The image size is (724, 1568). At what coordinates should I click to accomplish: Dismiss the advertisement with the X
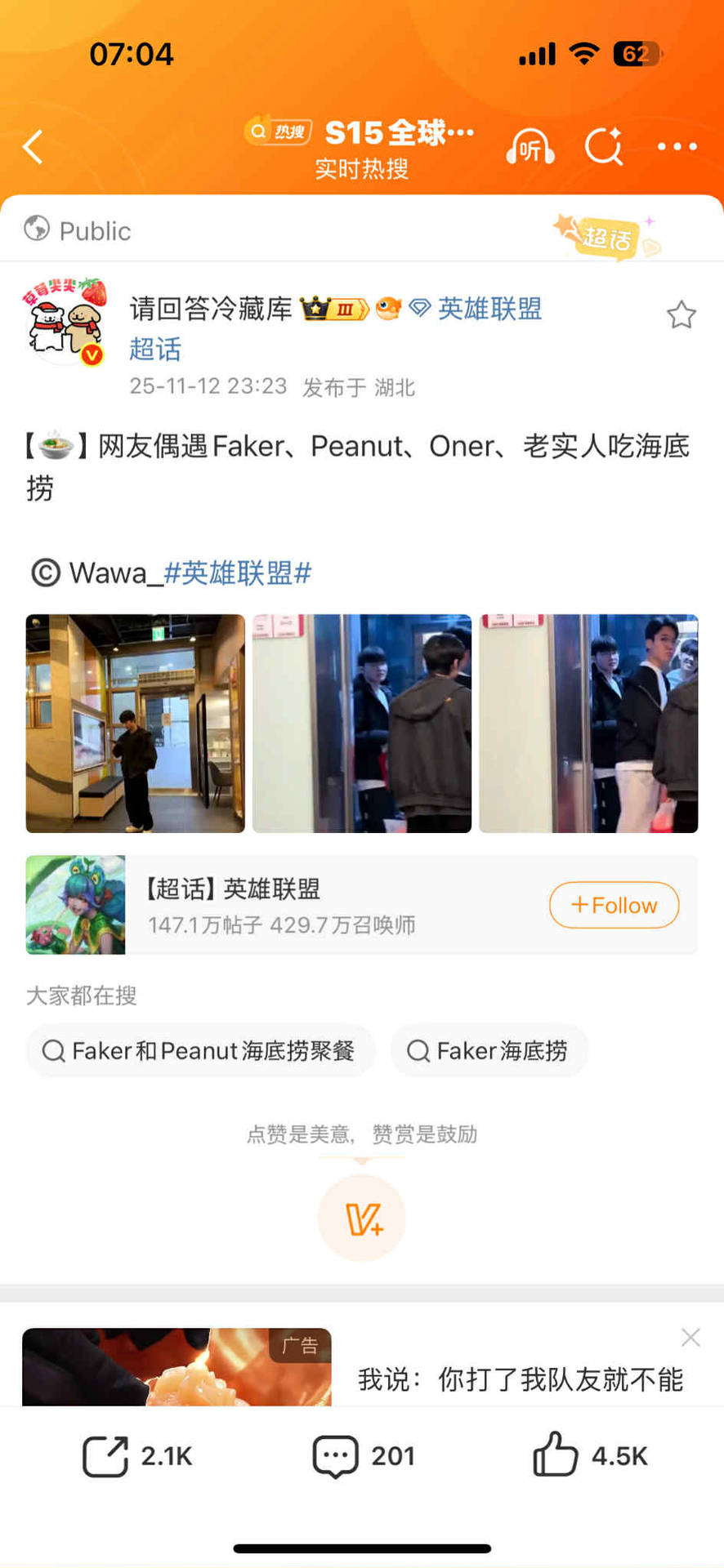click(x=690, y=1338)
